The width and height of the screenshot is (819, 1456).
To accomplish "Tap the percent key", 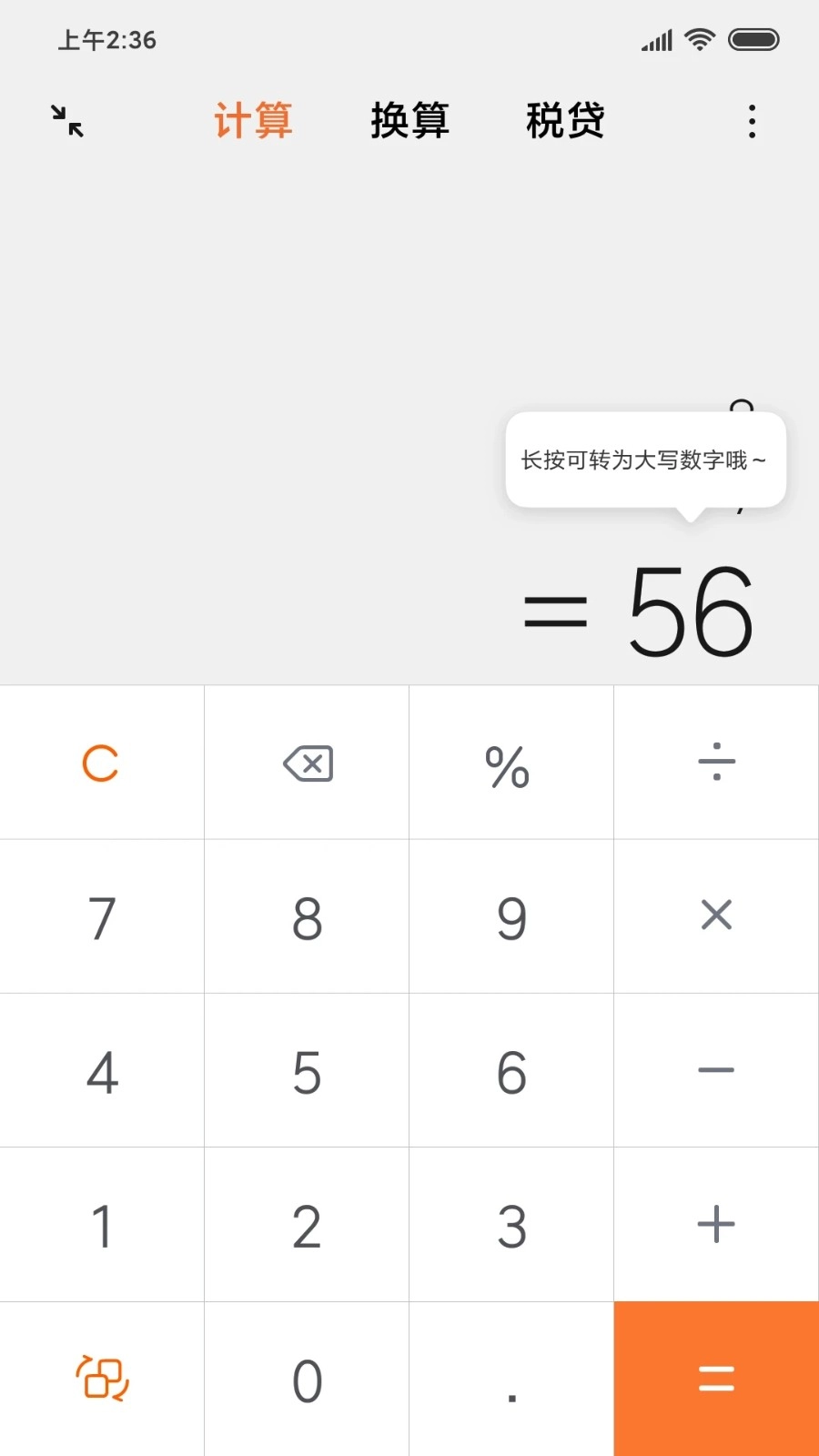I will tap(511, 763).
